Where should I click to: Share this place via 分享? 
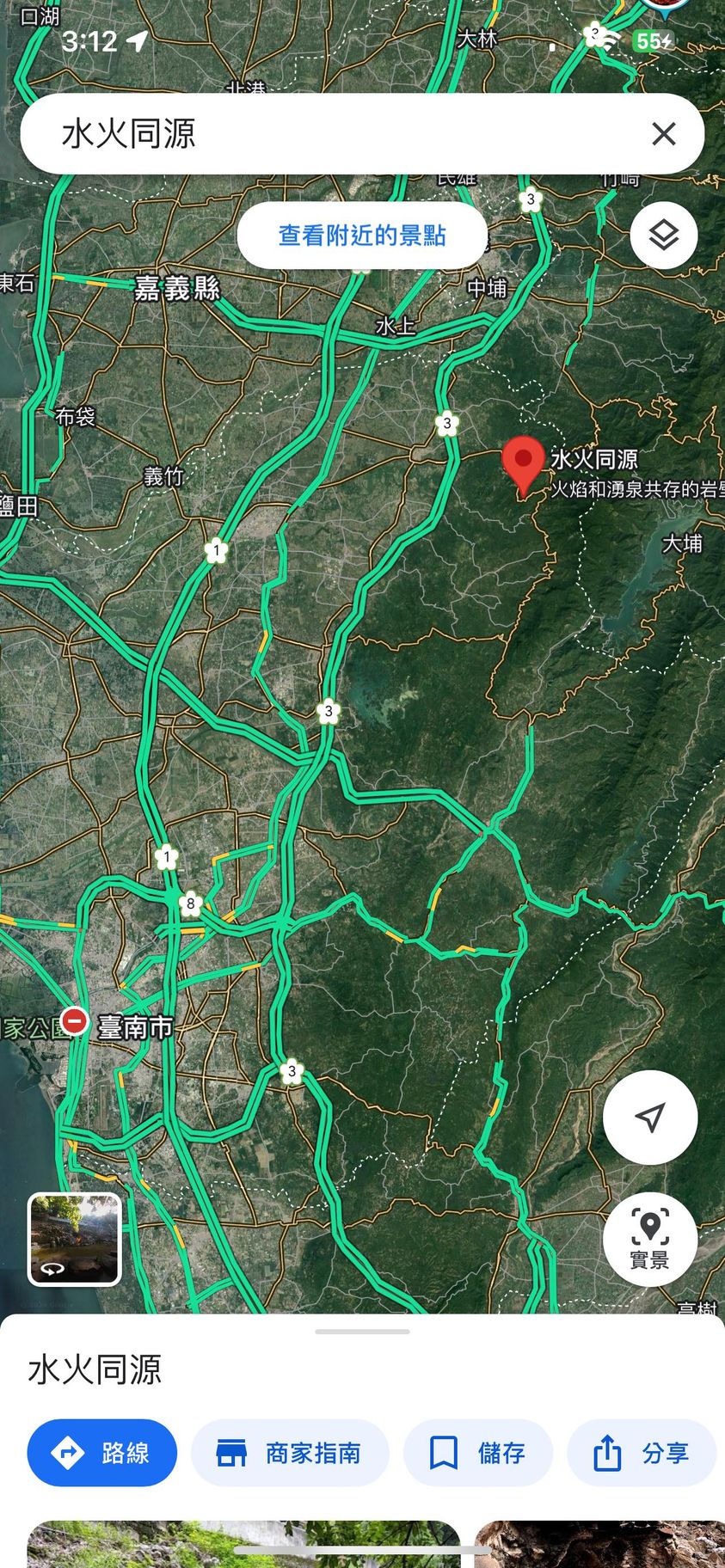[642, 1453]
